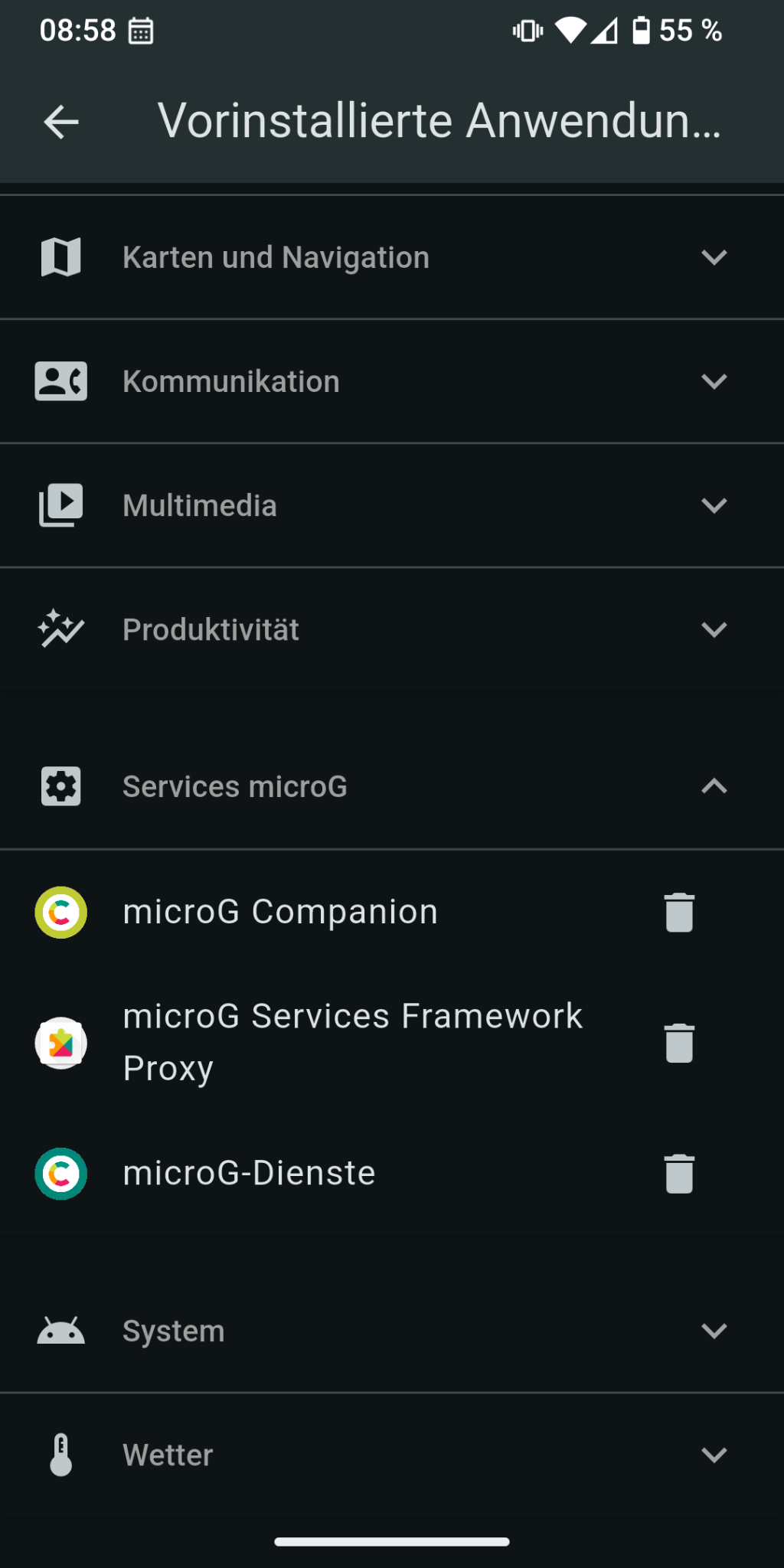Collapse the Services microG category
This screenshot has width=784, height=1568.
(x=714, y=786)
